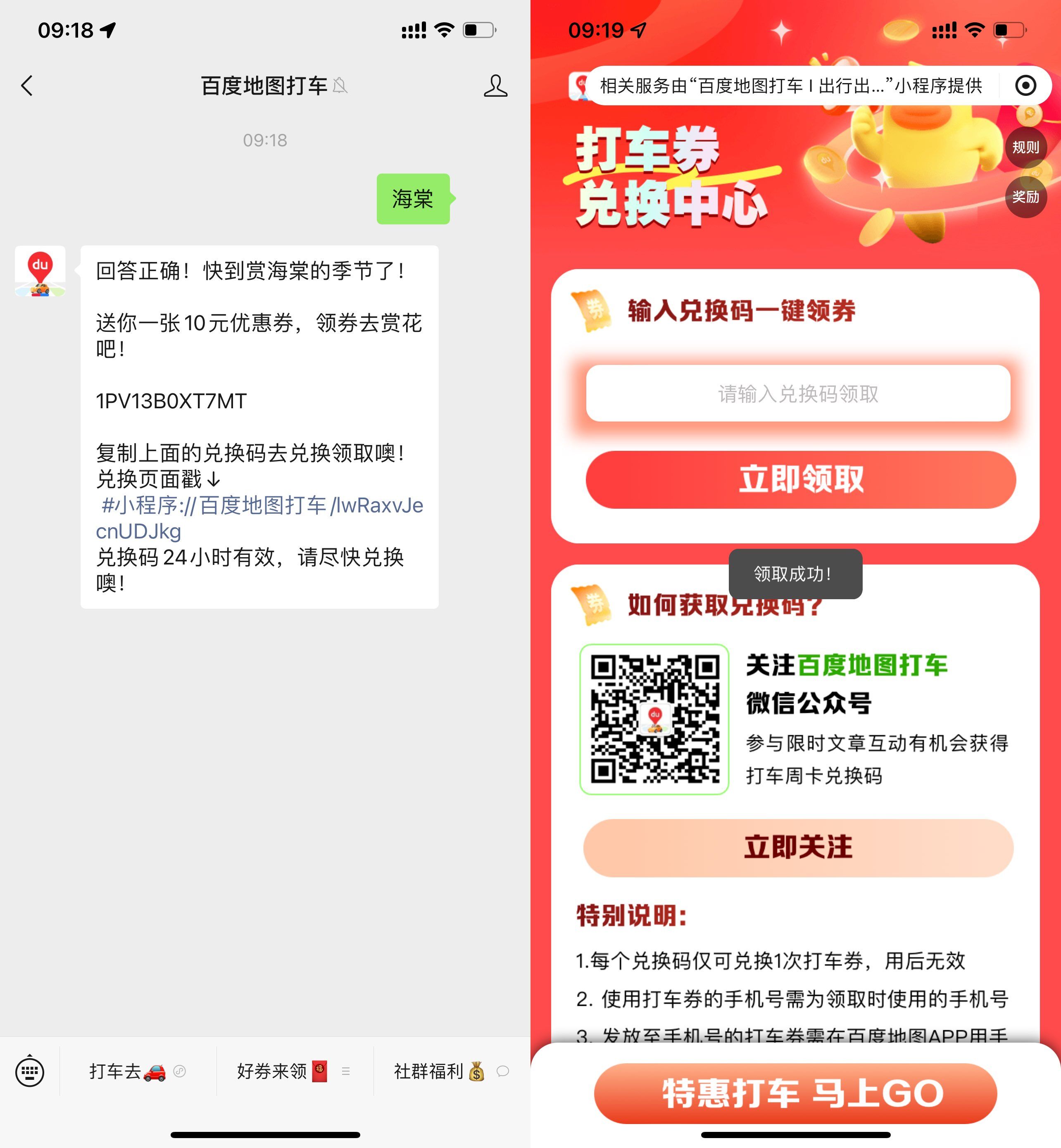This screenshot has width=1061, height=1148.
Task: Tap 特惠打车 马上GO banner button
Action: (795, 1093)
